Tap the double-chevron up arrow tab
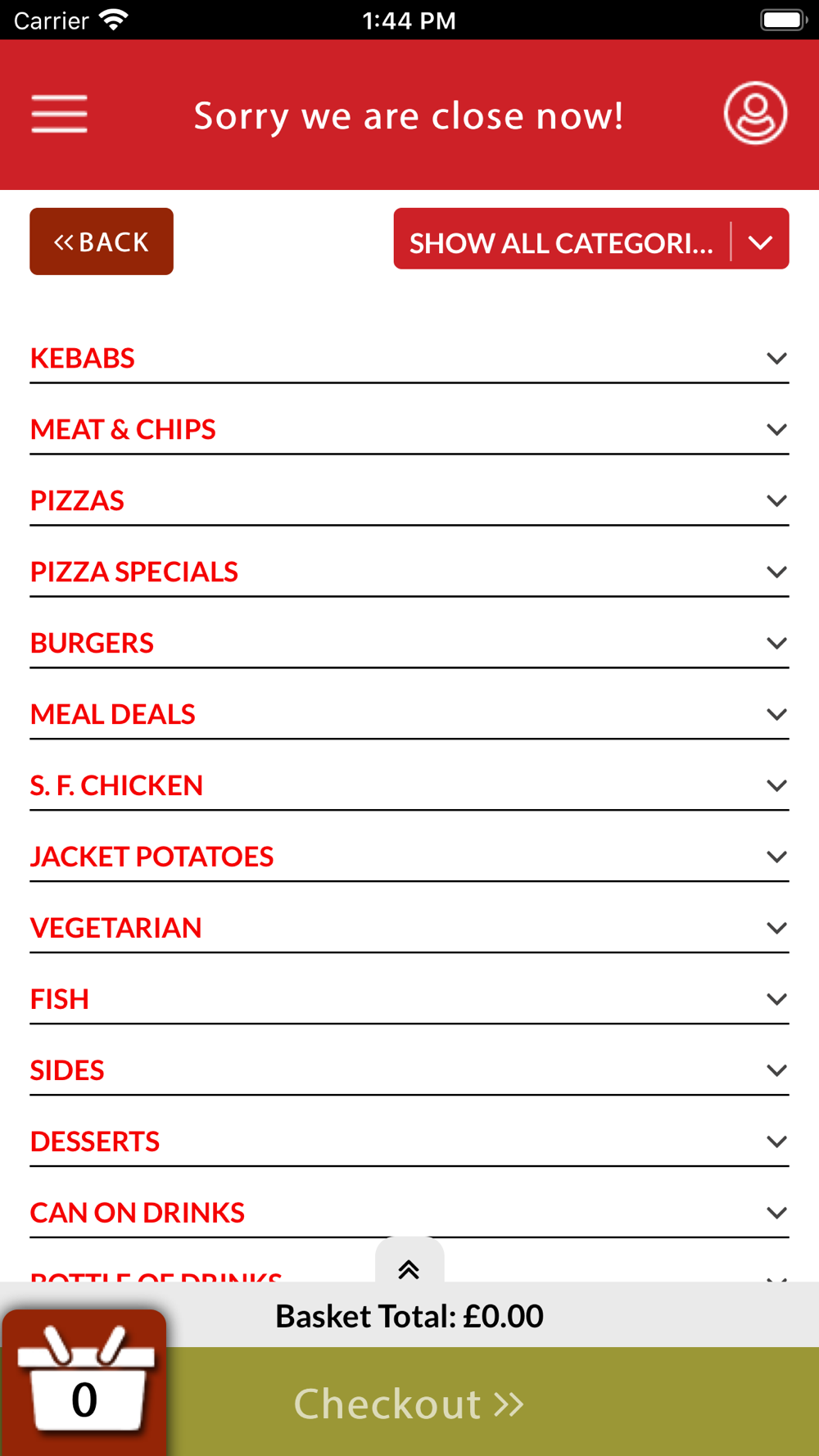Viewport: 819px width, 1456px height. pos(409,1263)
